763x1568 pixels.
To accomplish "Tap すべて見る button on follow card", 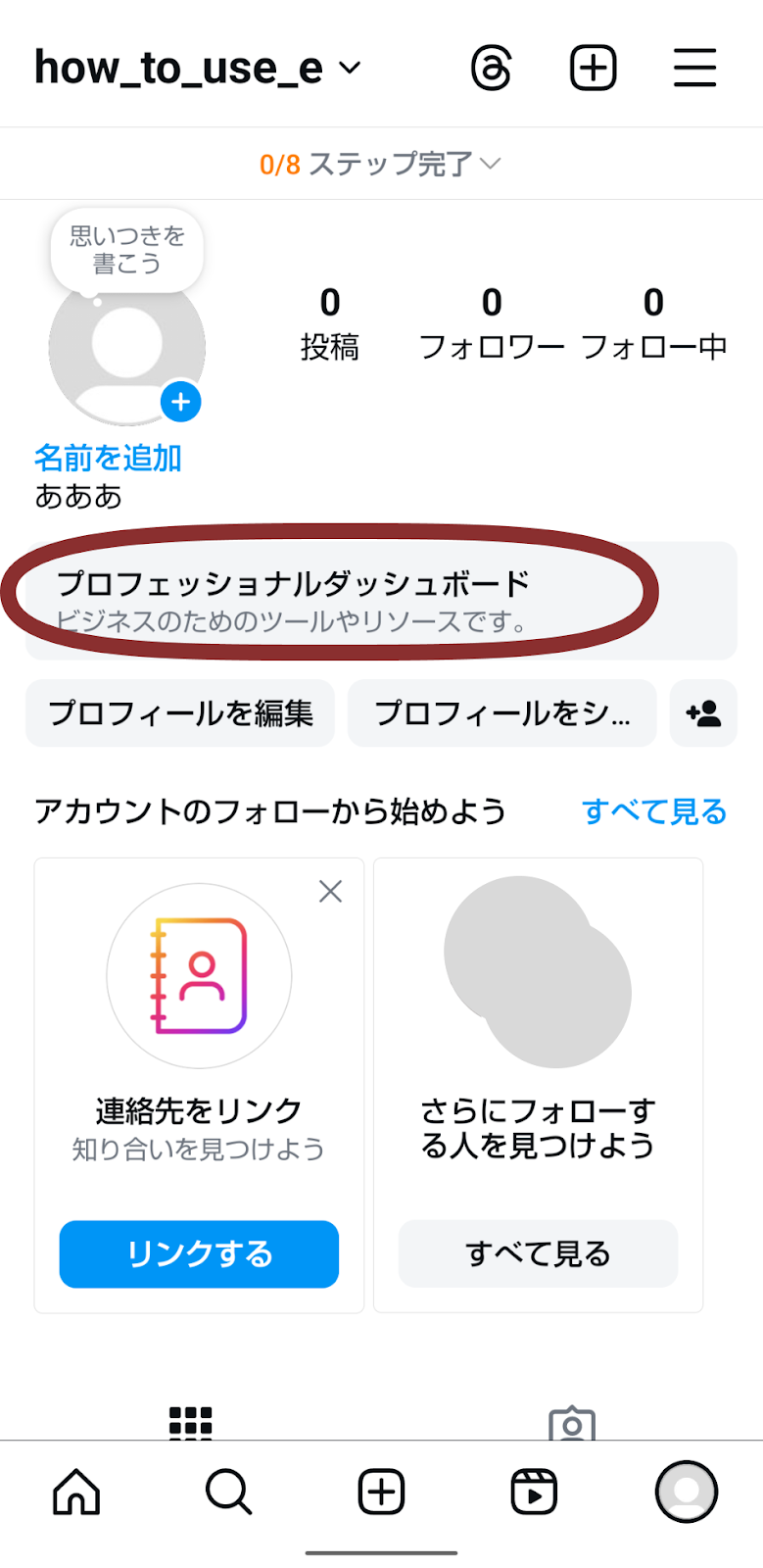I will [x=538, y=1253].
